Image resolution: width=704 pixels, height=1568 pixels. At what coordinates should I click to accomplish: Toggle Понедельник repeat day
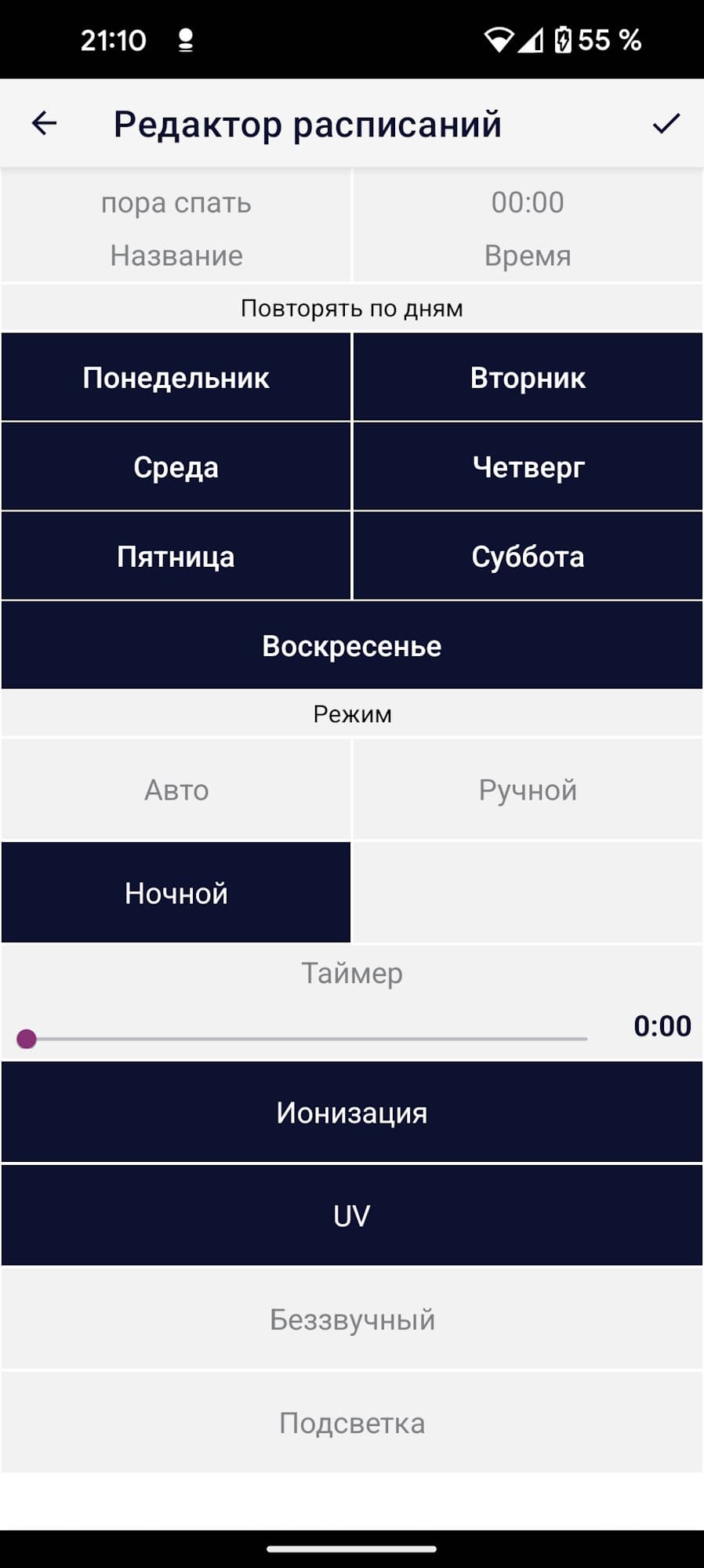[x=176, y=377]
